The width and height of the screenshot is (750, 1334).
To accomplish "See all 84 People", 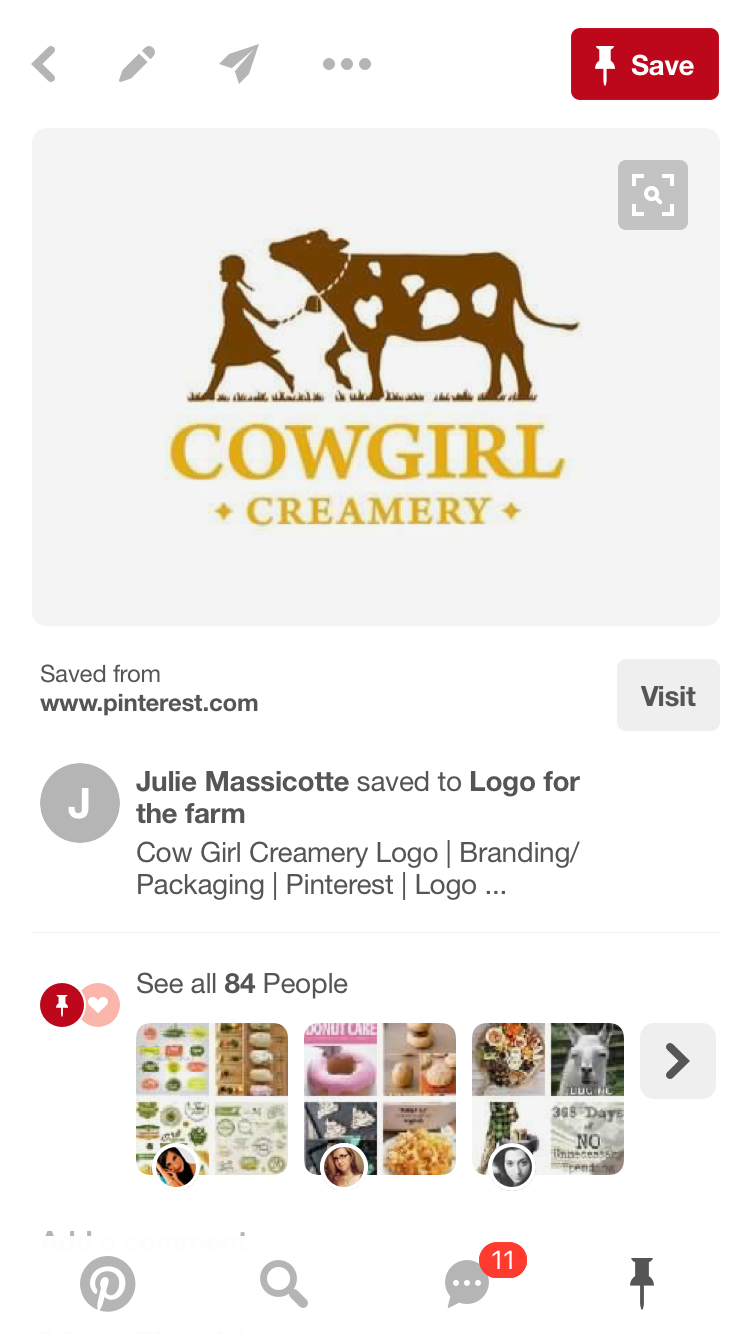I will tap(242, 984).
